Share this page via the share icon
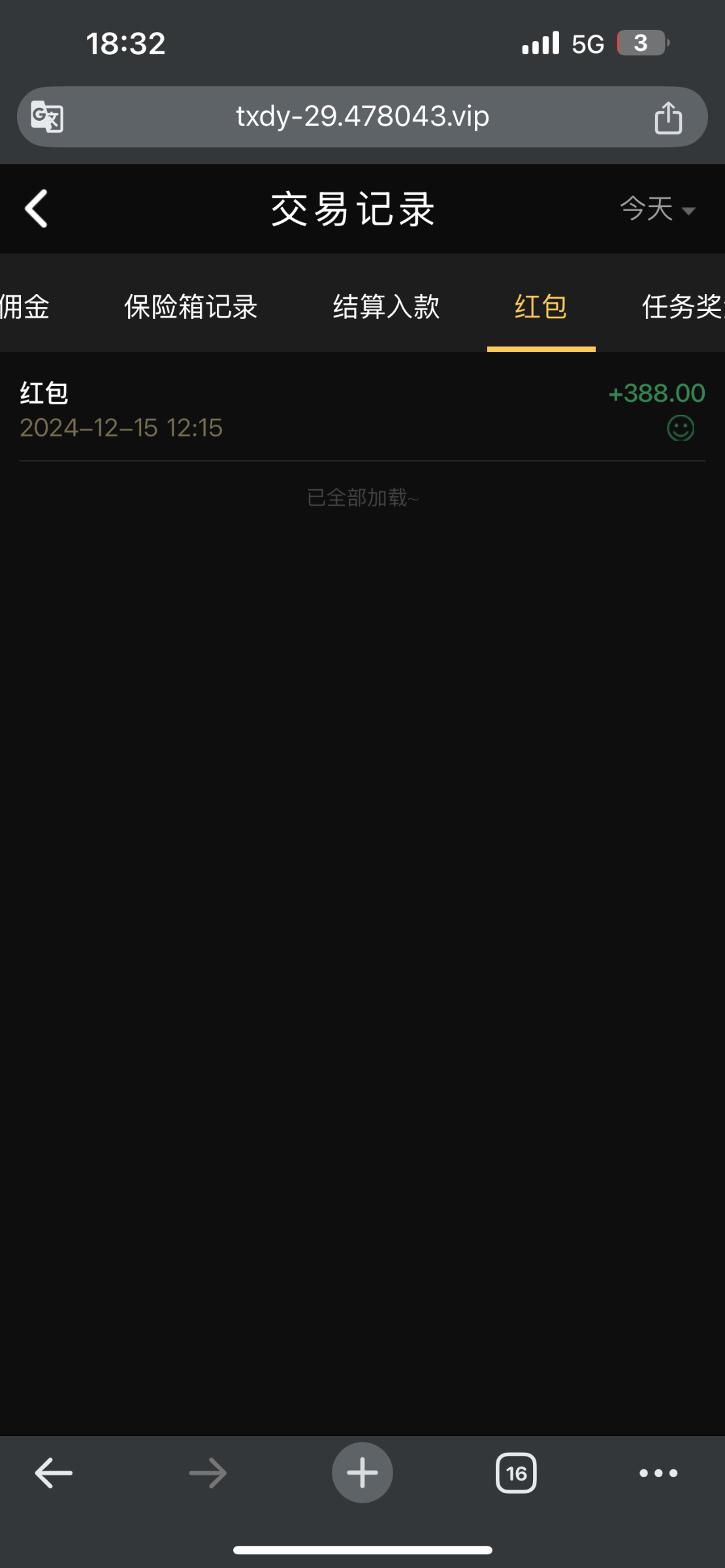This screenshot has height=1568, width=725. [668, 118]
